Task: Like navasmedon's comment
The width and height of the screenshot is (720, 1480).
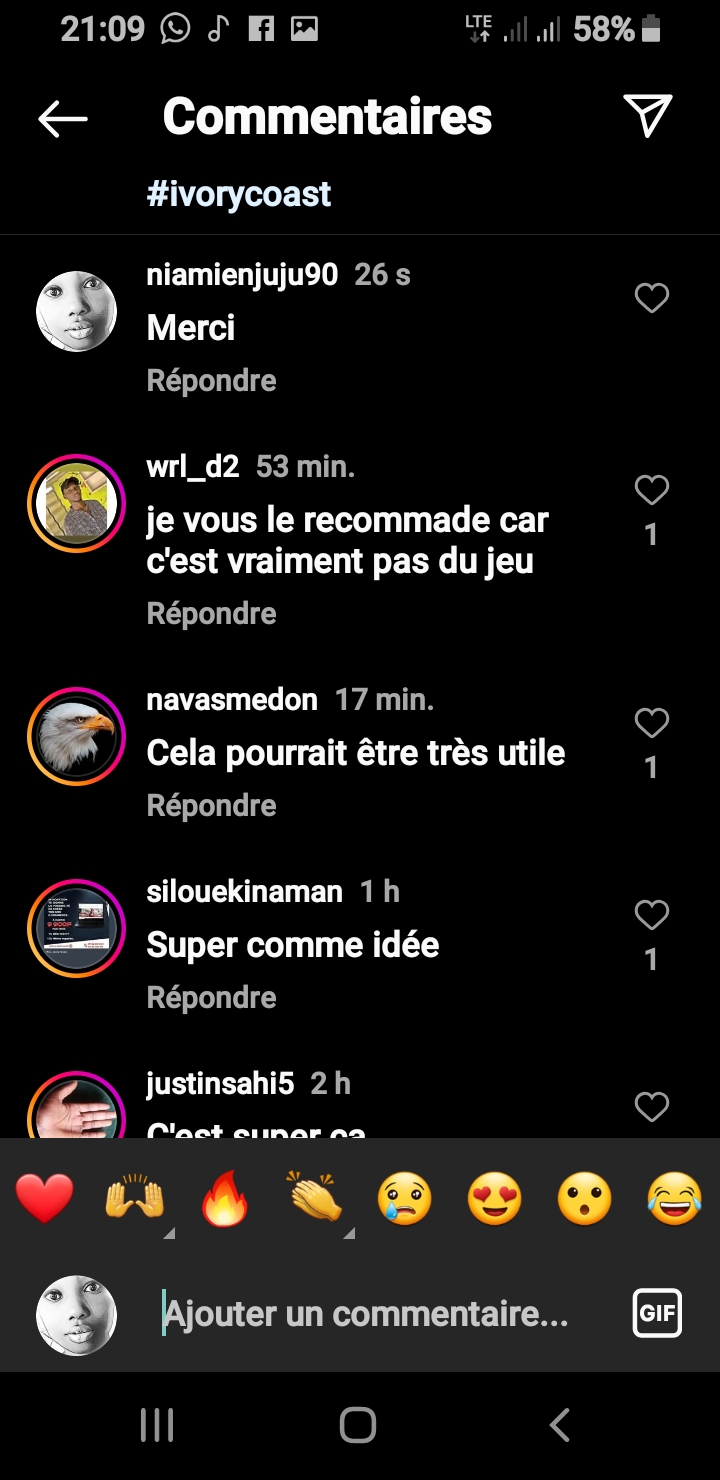Action: pyautogui.click(x=652, y=723)
